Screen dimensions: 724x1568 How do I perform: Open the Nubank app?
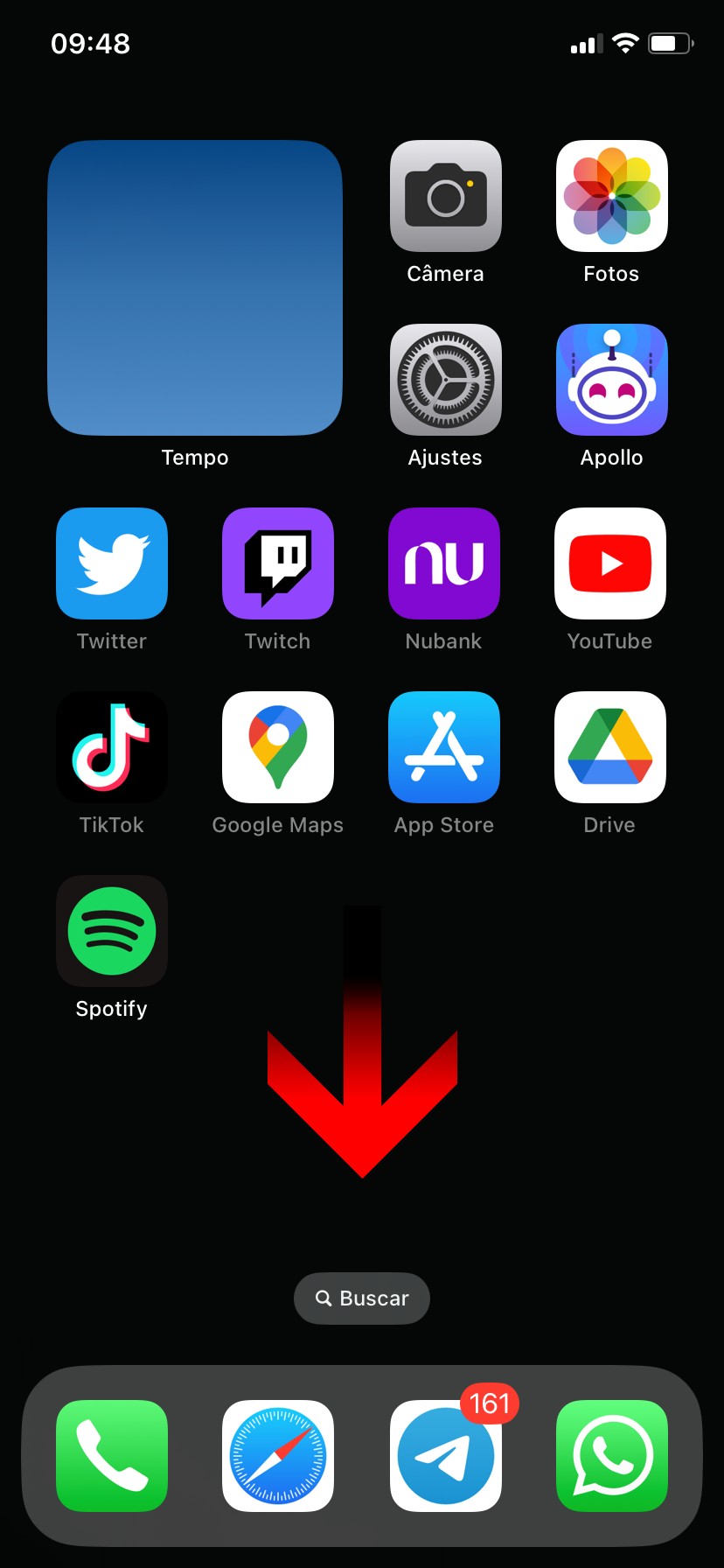(444, 563)
